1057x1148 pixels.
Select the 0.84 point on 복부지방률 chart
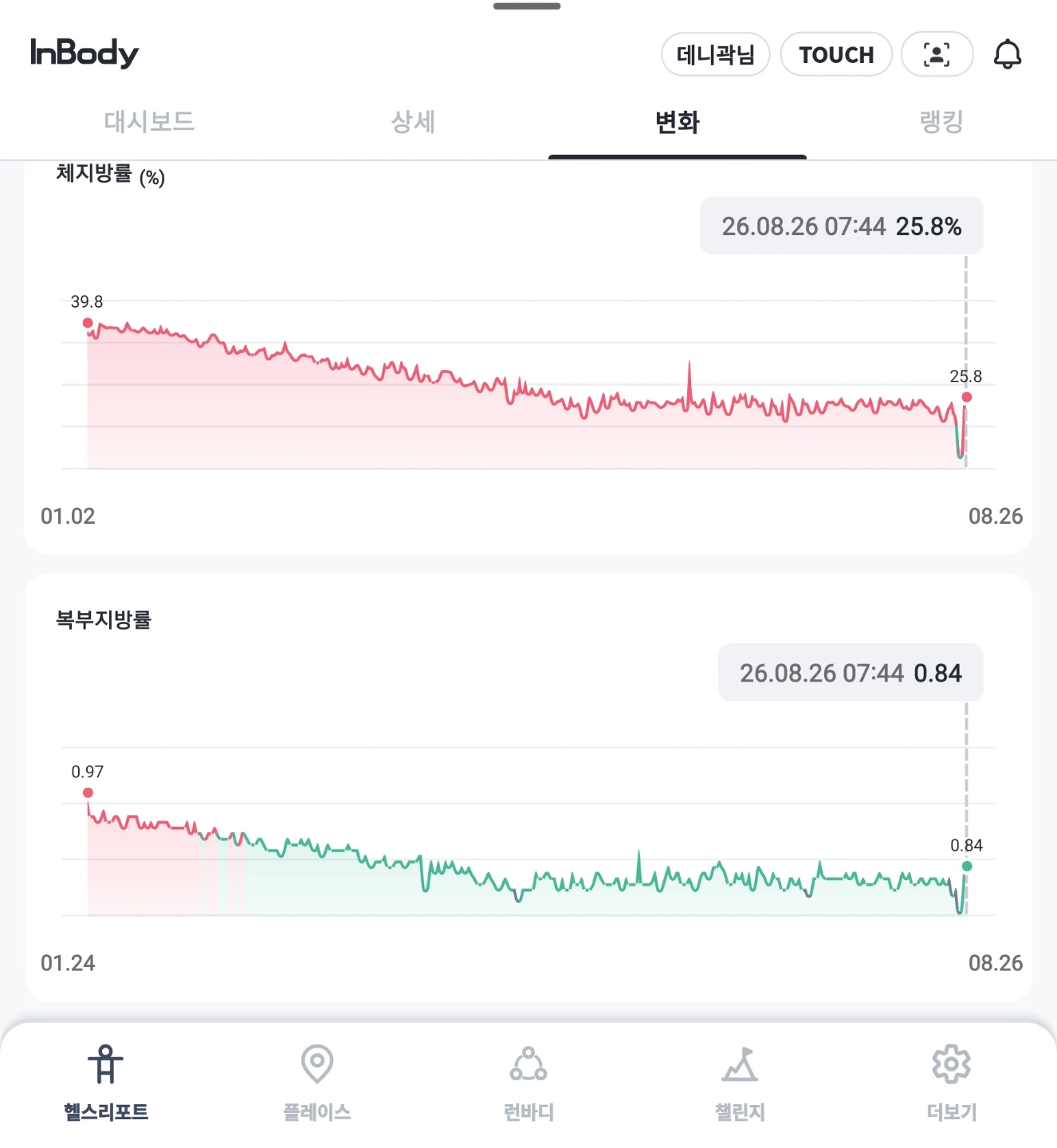967,867
